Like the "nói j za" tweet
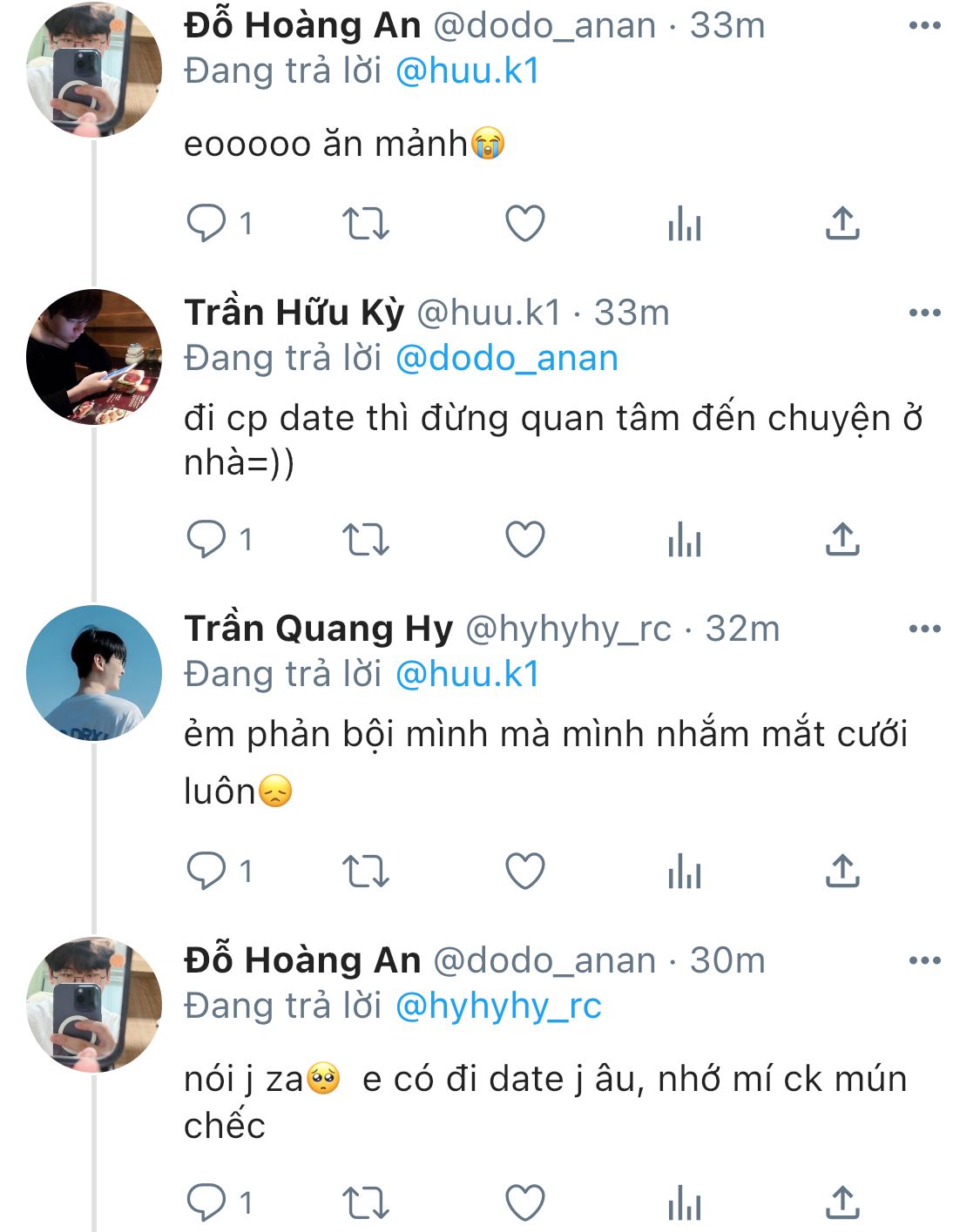 525,1203
